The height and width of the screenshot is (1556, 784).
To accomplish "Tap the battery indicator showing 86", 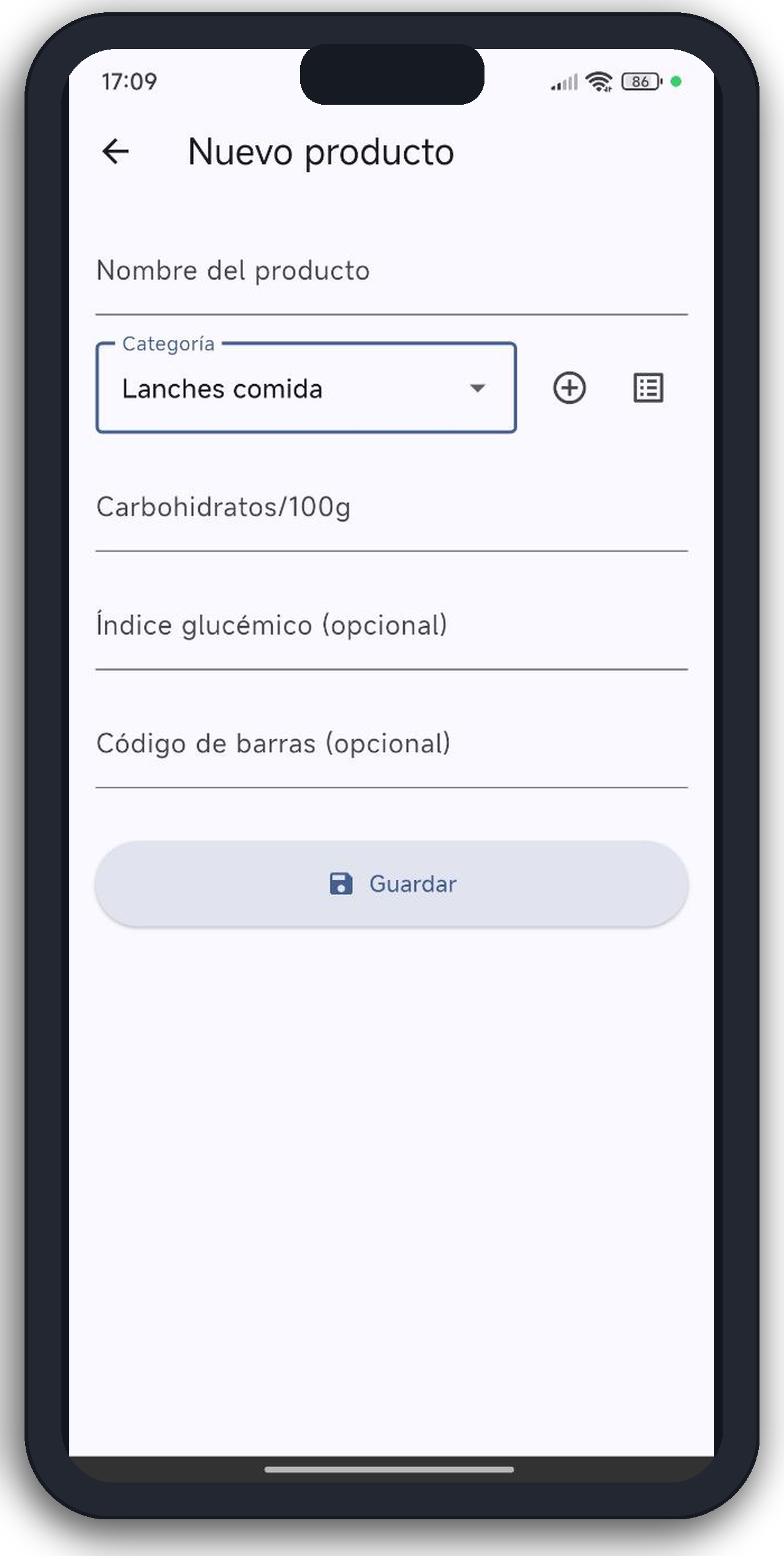I will tap(640, 80).
